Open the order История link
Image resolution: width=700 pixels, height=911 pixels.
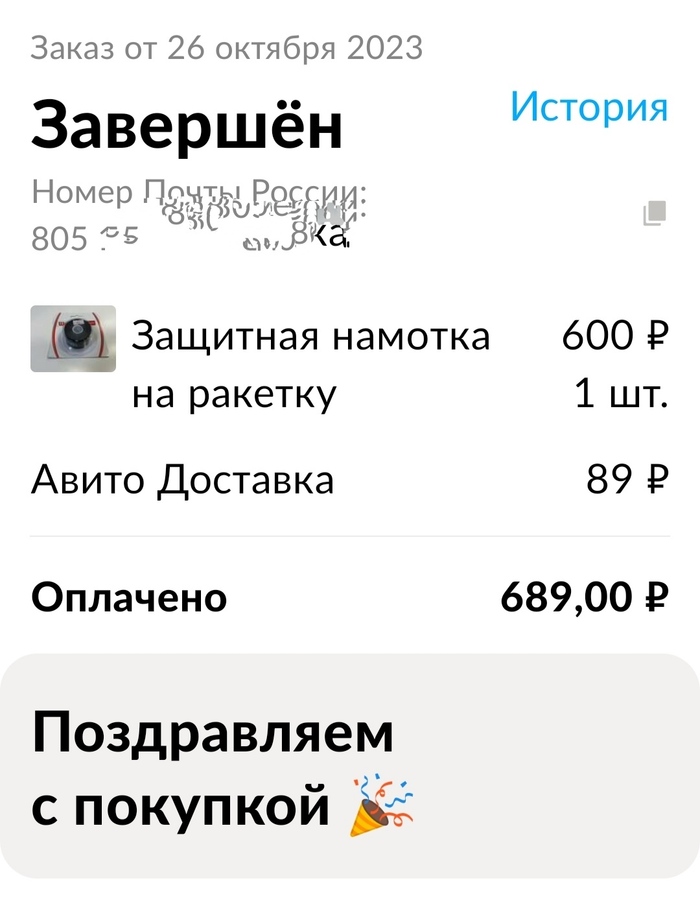click(588, 106)
